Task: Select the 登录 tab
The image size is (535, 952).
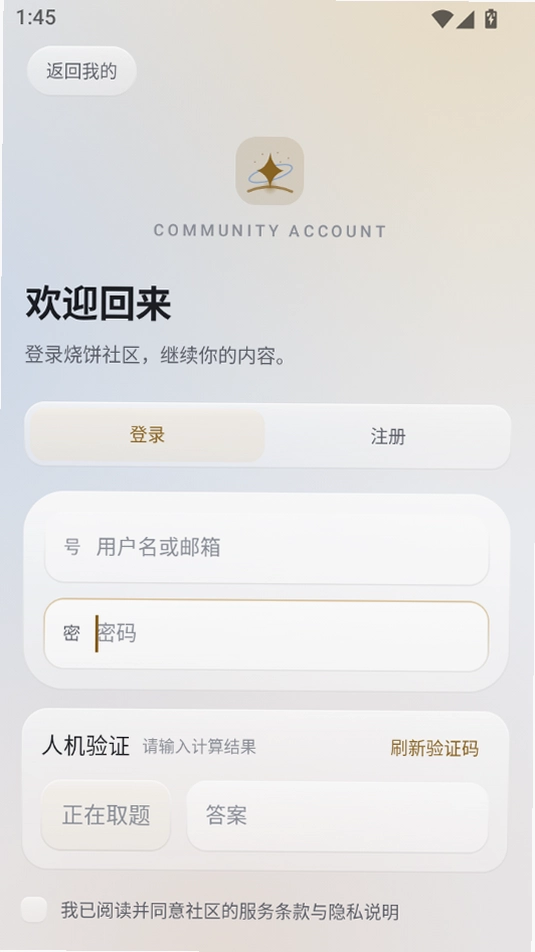Action: (148, 435)
